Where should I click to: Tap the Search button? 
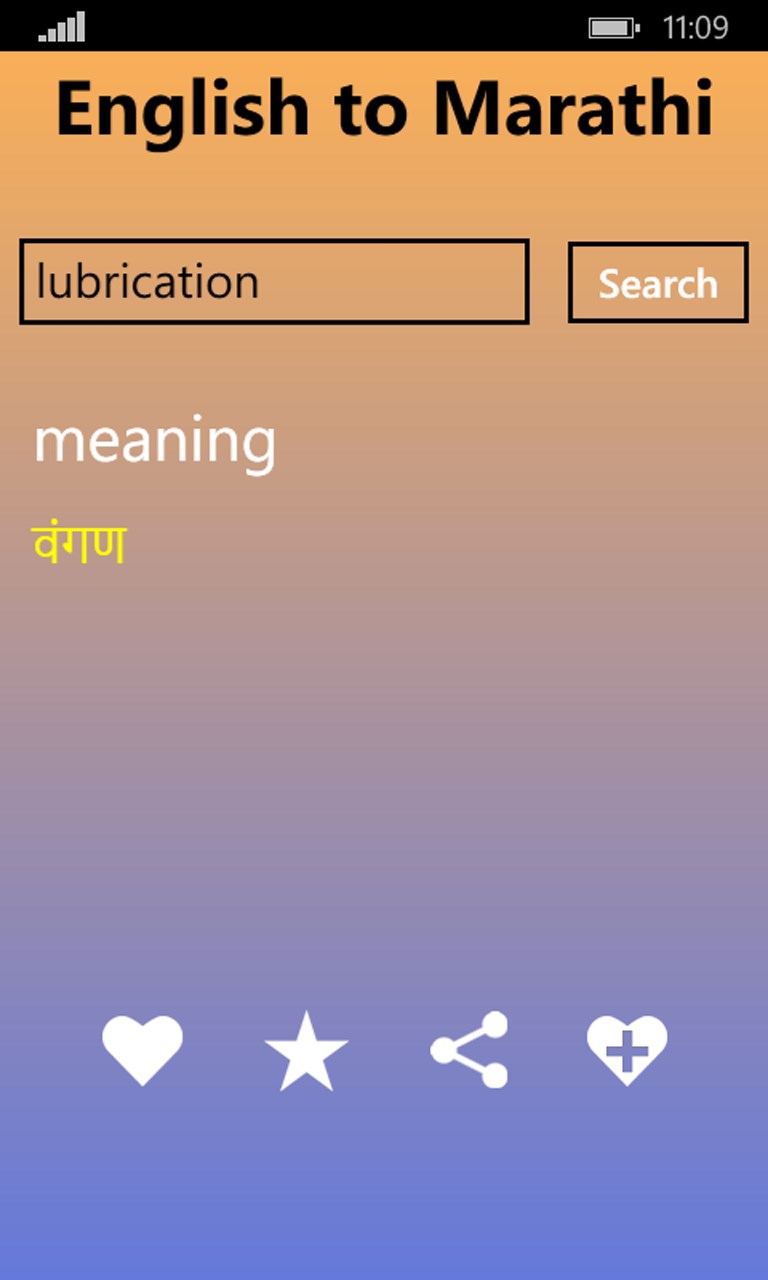657,283
